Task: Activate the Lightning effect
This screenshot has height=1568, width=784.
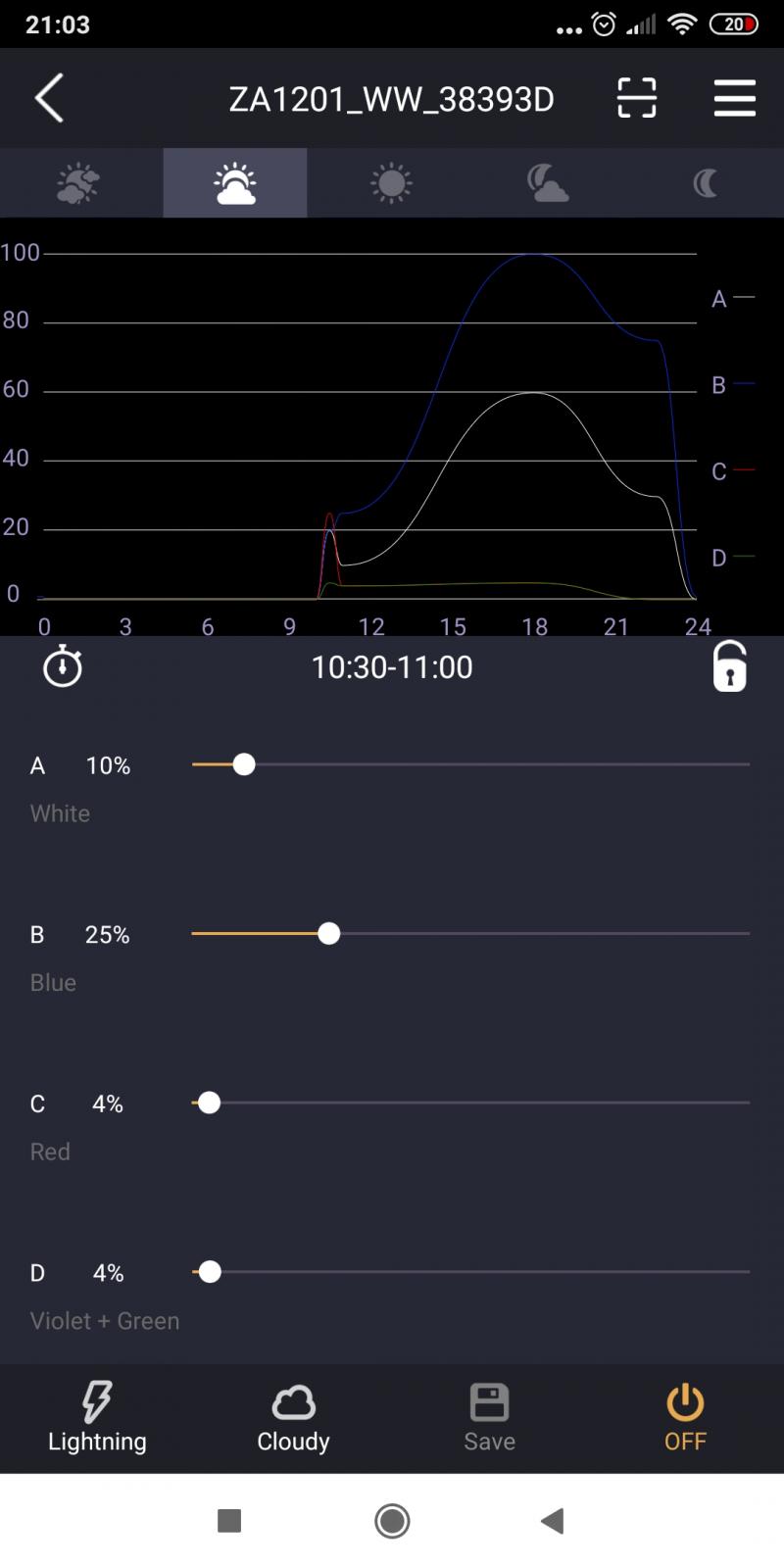Action: click(x=97, y=1417)
